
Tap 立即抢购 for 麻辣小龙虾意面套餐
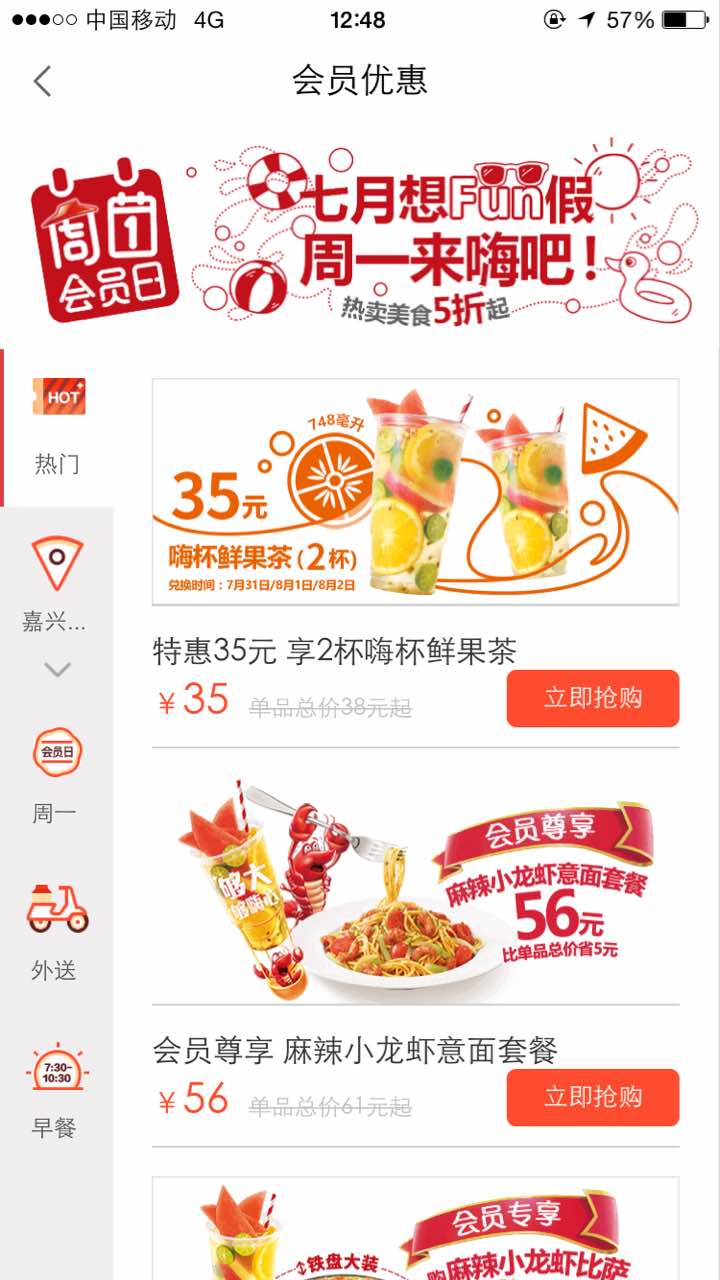tap(592, 1097)
